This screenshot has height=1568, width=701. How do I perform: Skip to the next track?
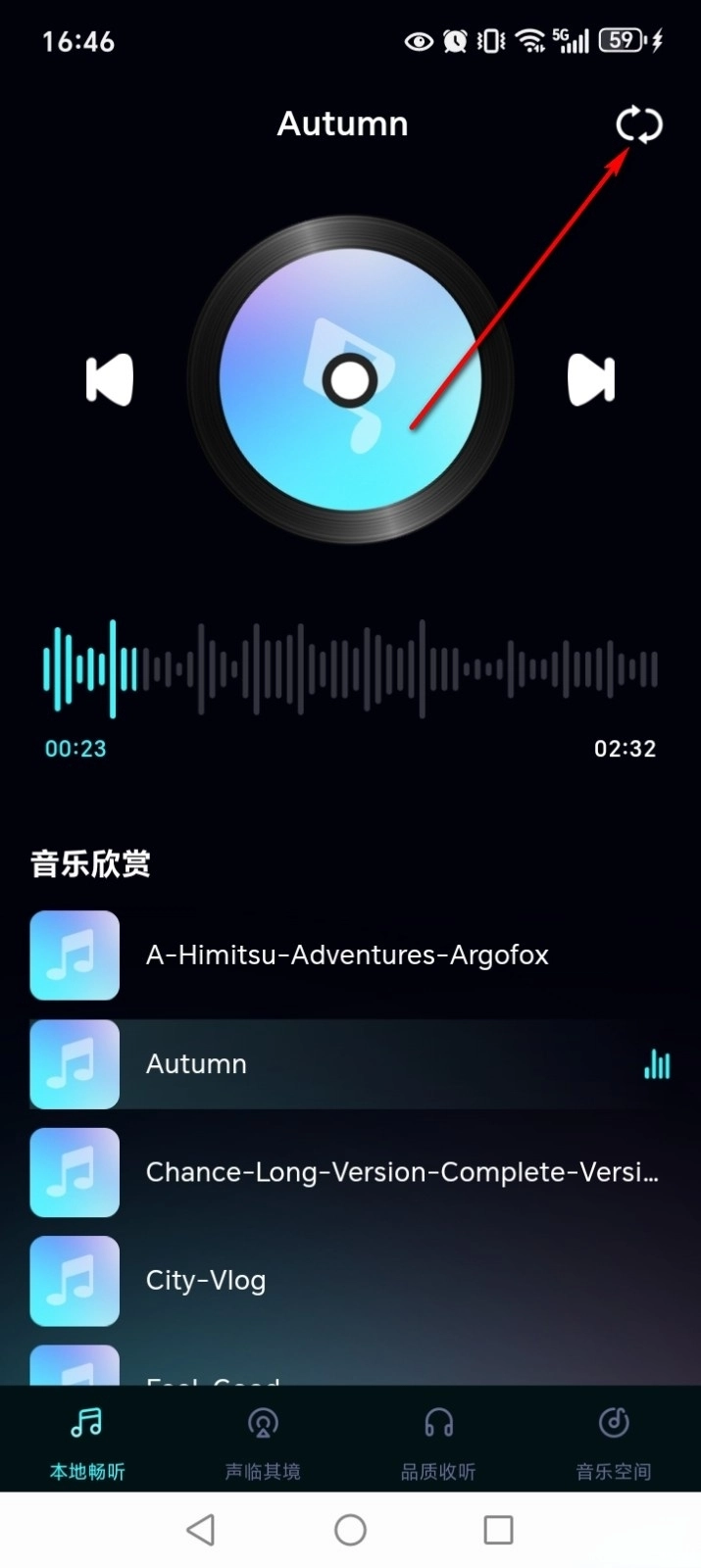pyautogui.click(x=591, y=380)
